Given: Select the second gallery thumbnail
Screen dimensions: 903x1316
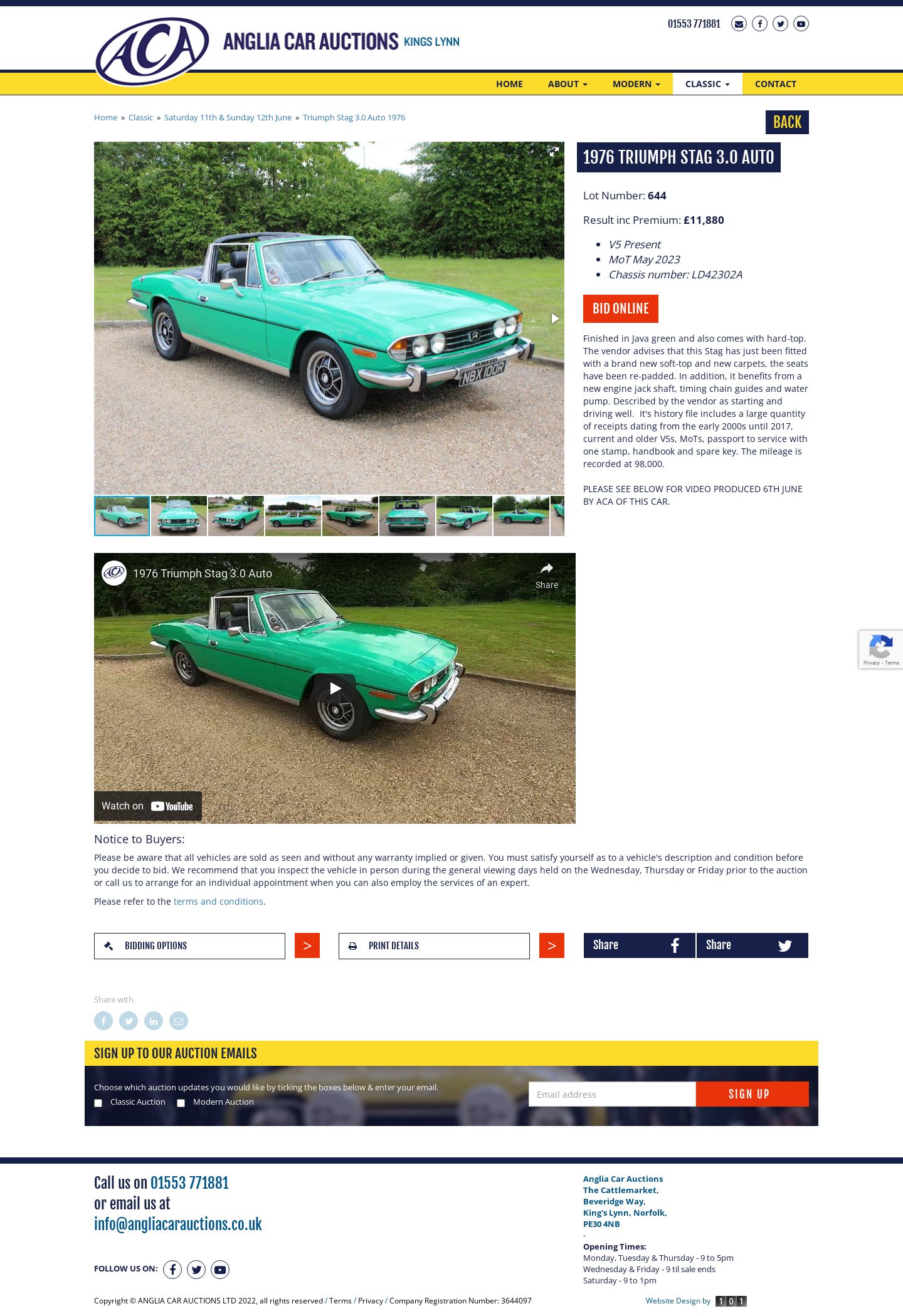Looking at the screenshot, I should point(179,516).
